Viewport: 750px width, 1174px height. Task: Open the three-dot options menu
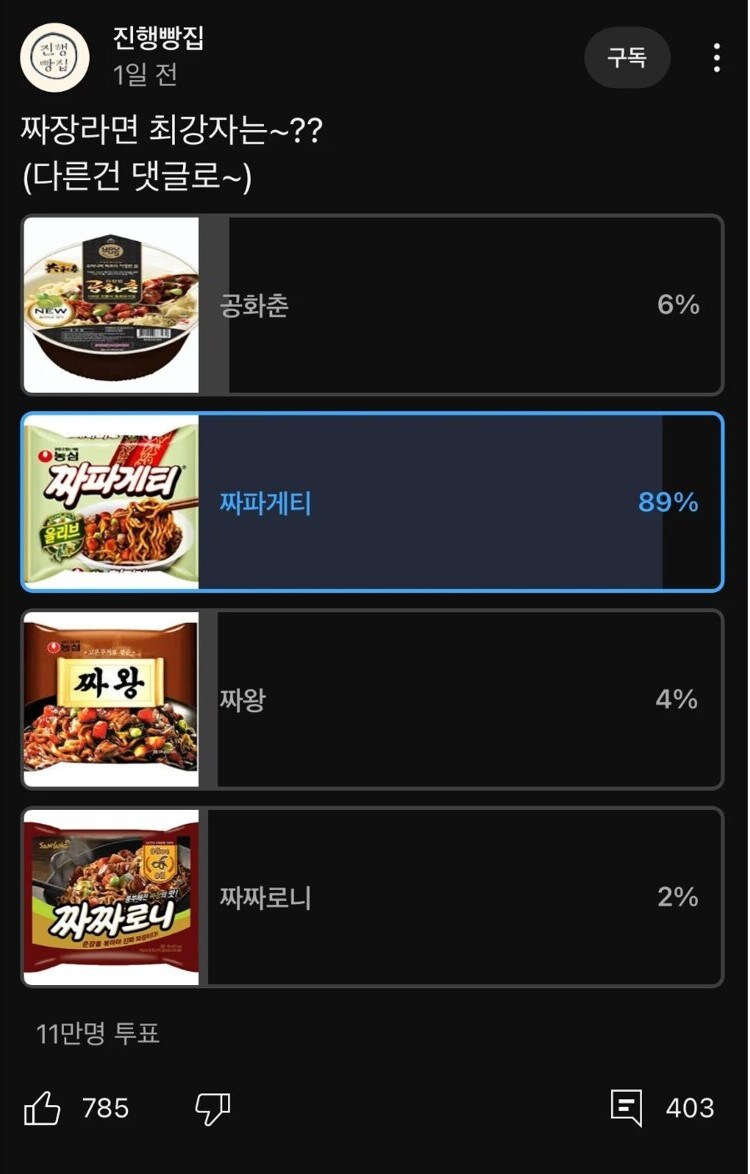[x=717, y=58]
